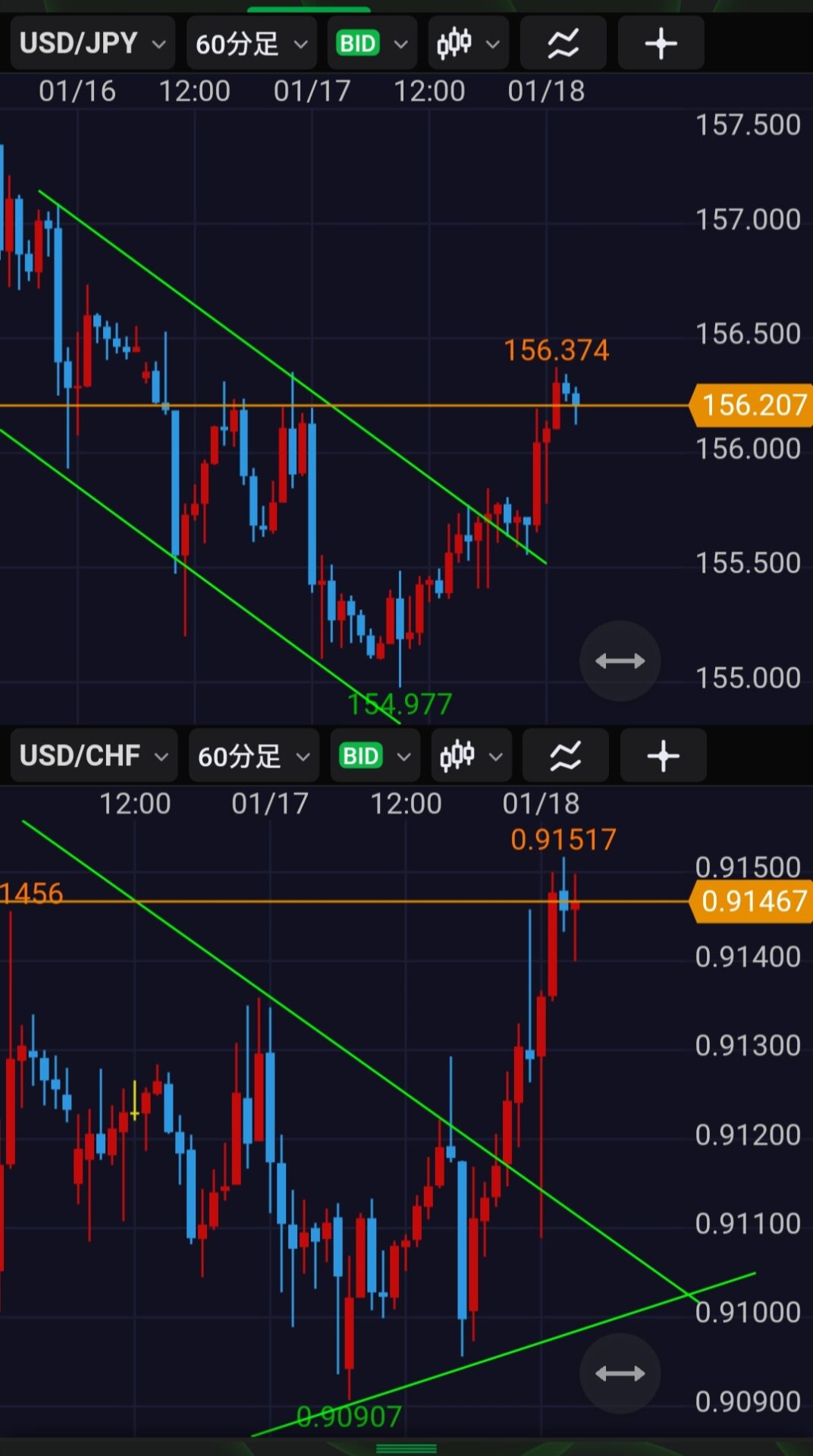Open the USD/CHF currency pair dropdown
Image resolution: width=813 pixels, height=1456 pixels.
94,755
